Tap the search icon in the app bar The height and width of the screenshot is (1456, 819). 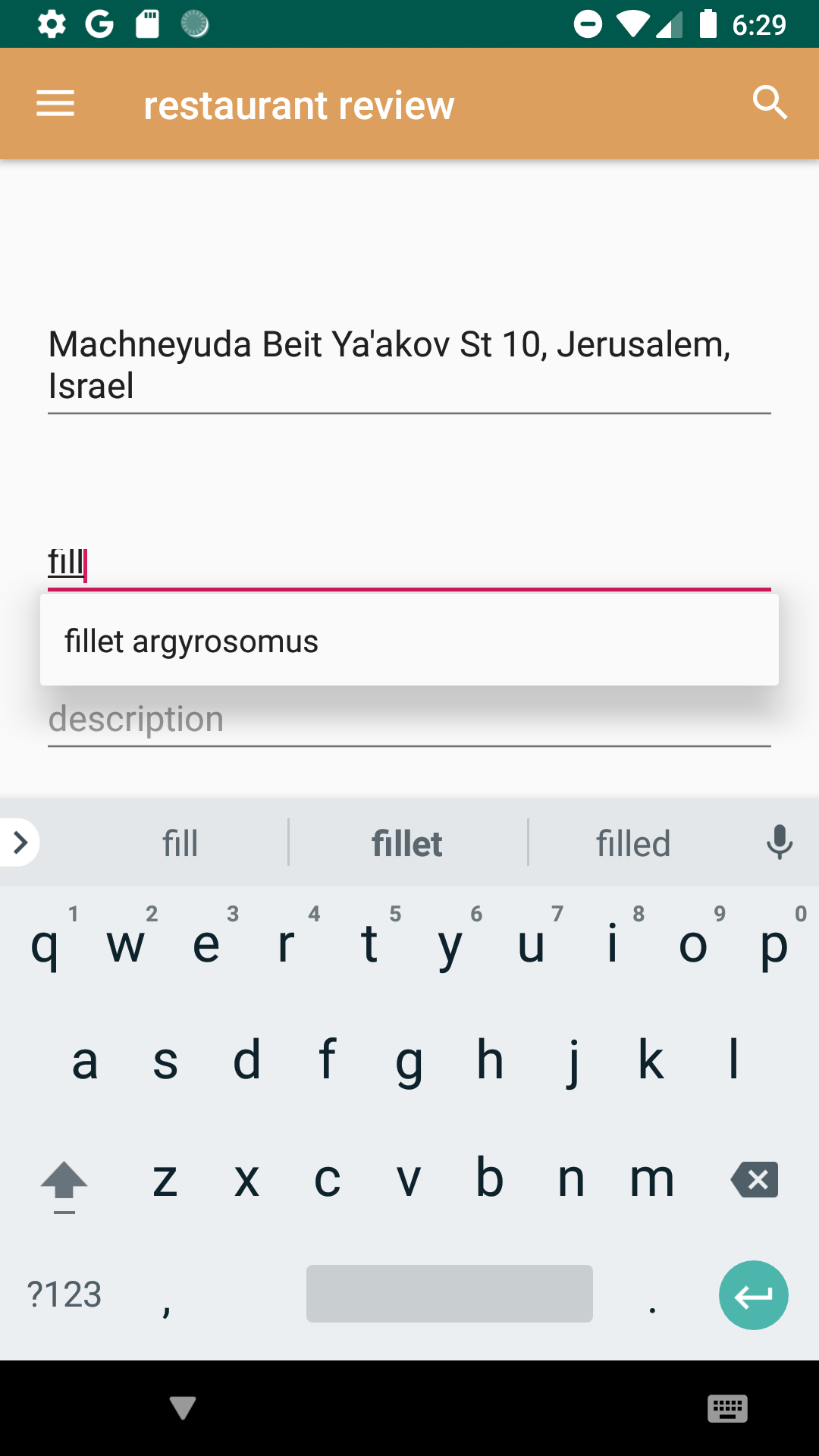770,103
